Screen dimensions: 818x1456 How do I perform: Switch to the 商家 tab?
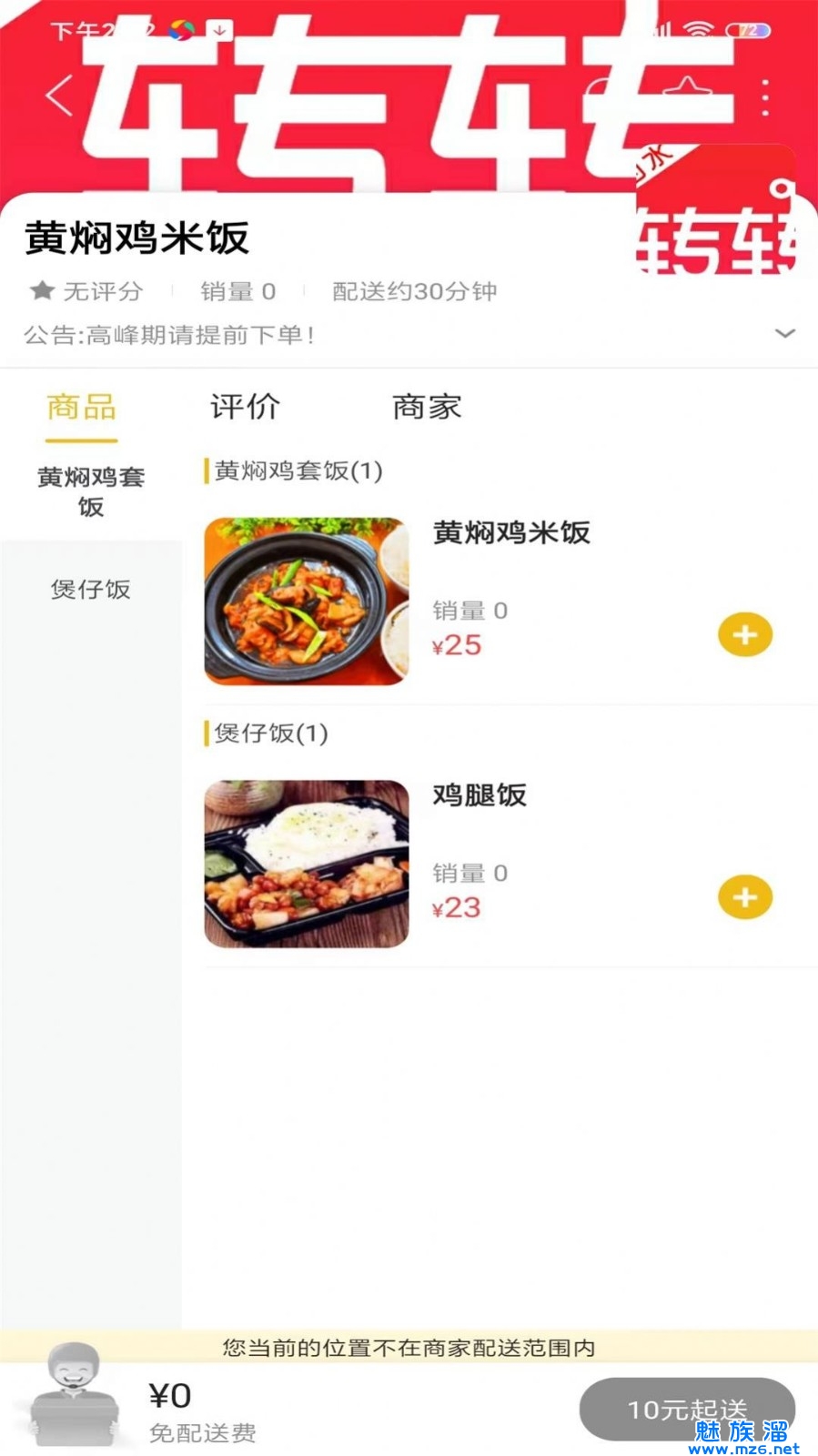coord(427,407)
